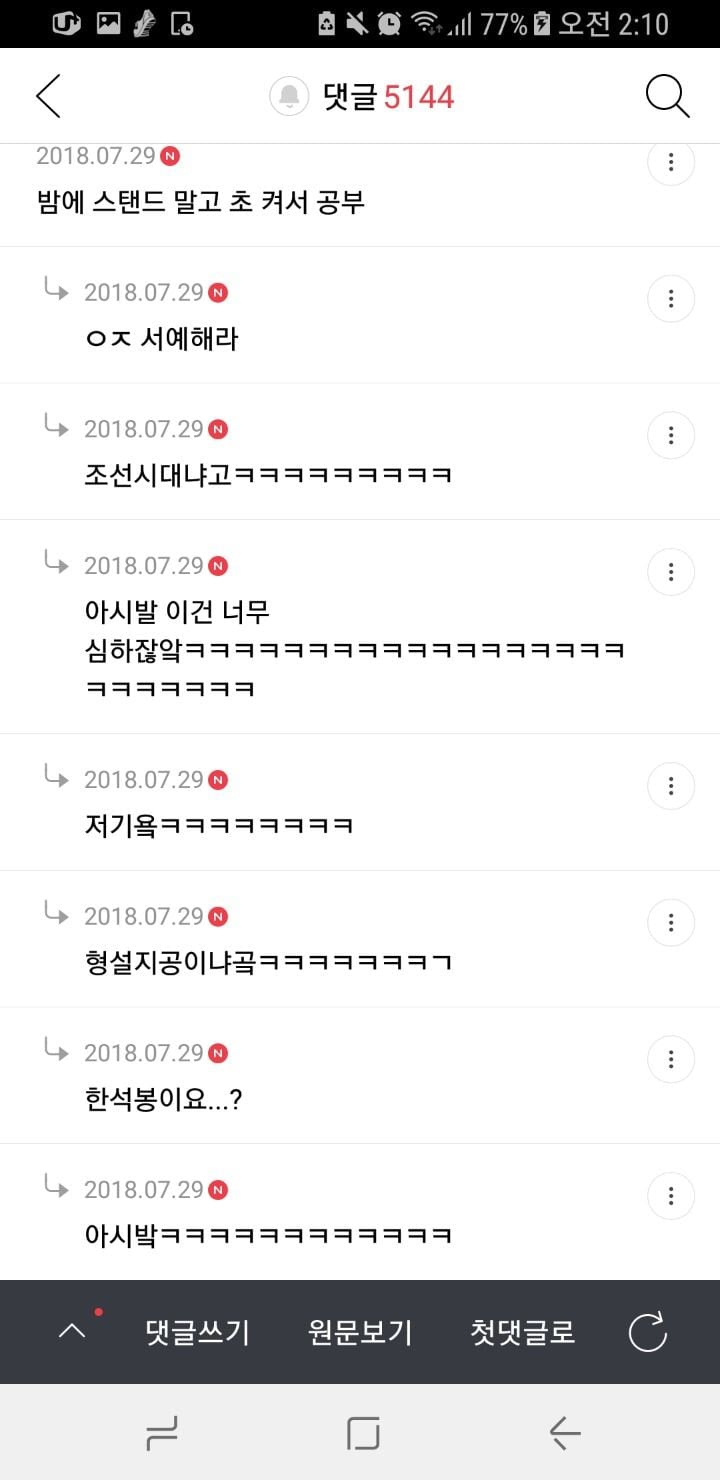Open options for the '한석봉이요' reply
720x1480 pixels.
(671, 1059)
